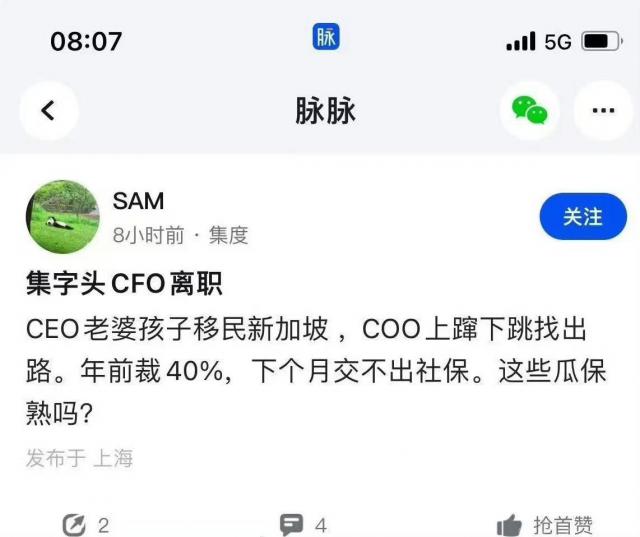The image size is (640, 537).
Task: Like the post with 抢首赞
Action: [509, 524]
